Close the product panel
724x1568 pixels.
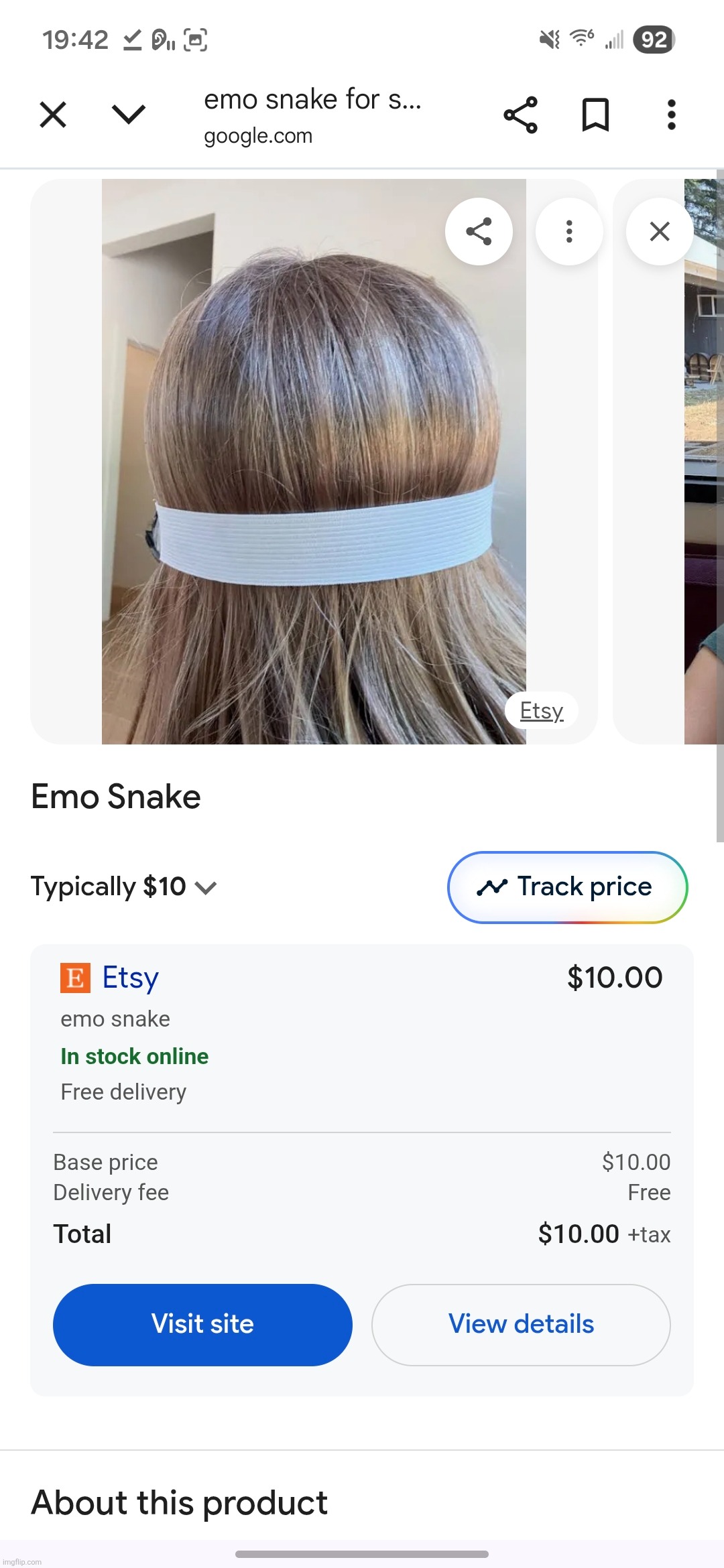[x=660, y=231]
